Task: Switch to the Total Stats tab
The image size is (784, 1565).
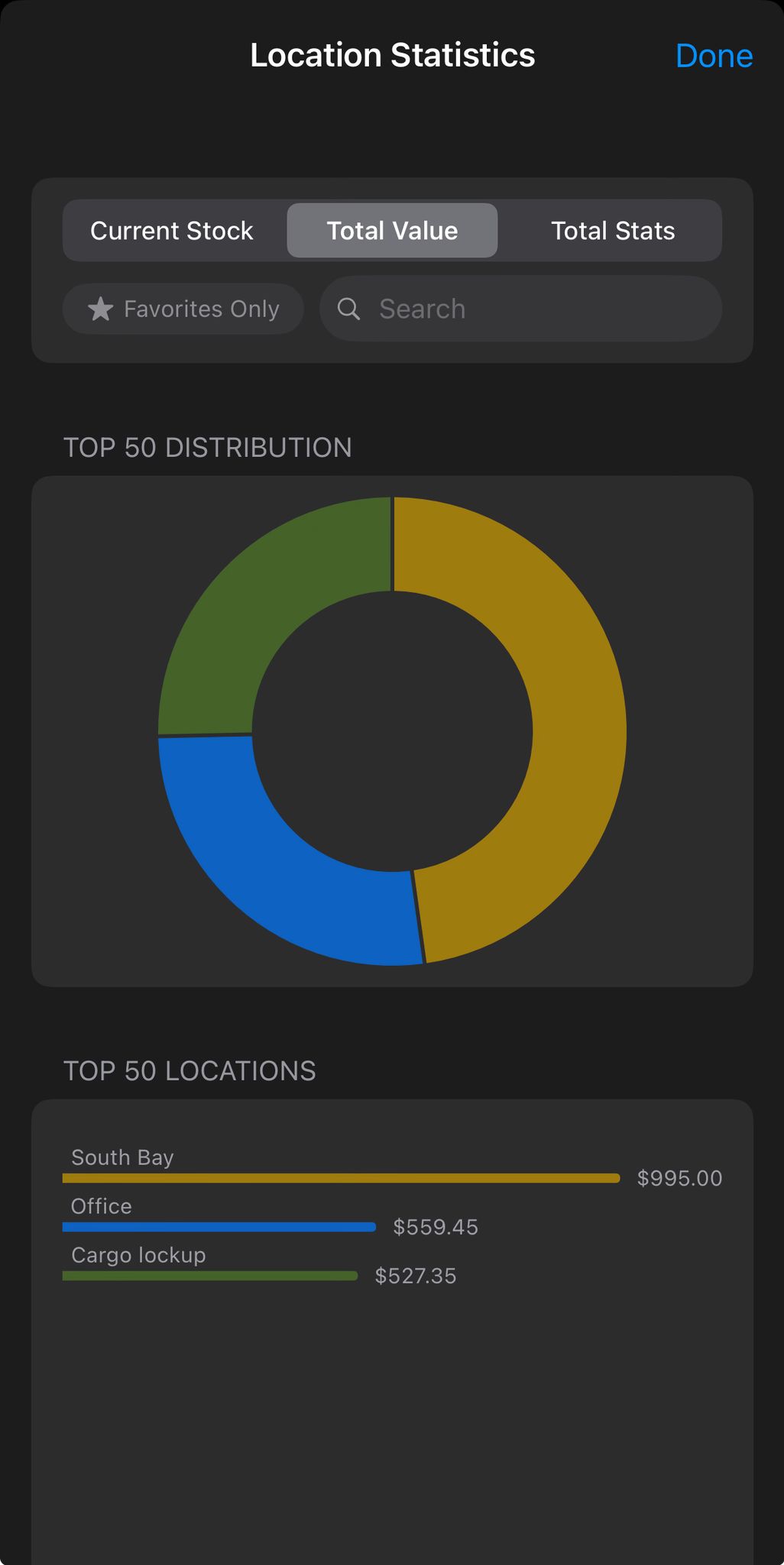Action: coord(611,230)
